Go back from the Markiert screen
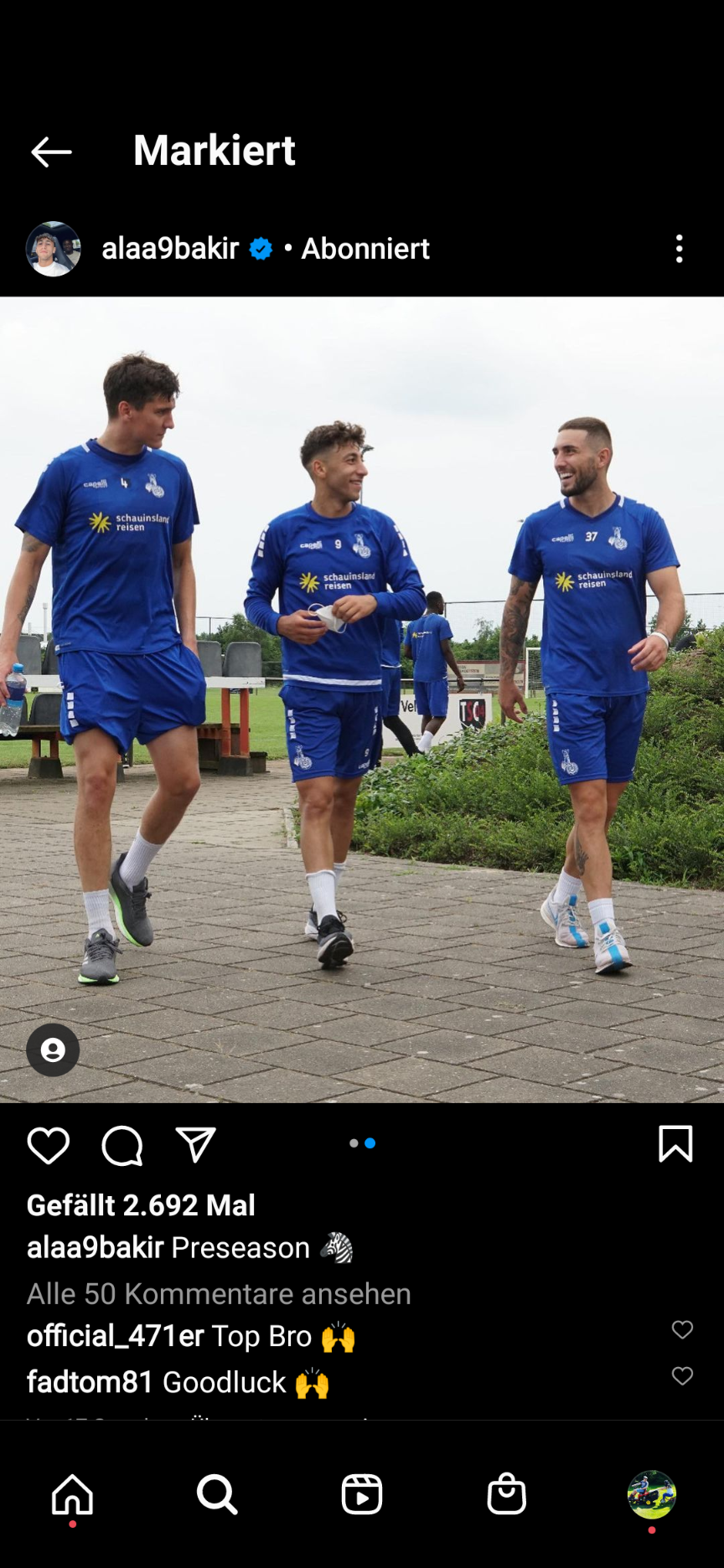The width and height of the screenshot is (724, 1568). tap(51, 152)
